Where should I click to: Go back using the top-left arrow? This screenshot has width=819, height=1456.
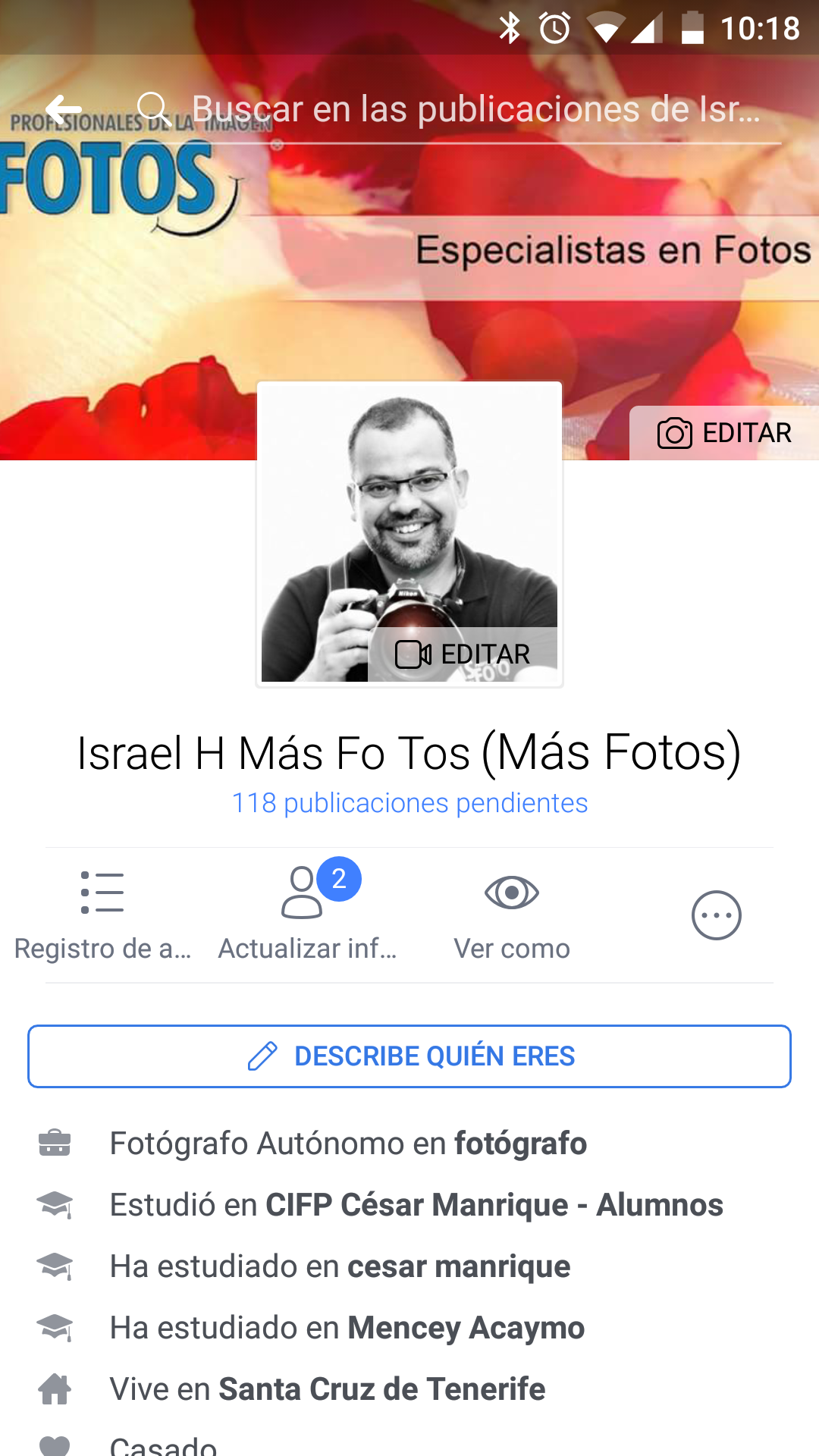click(64, 110)
